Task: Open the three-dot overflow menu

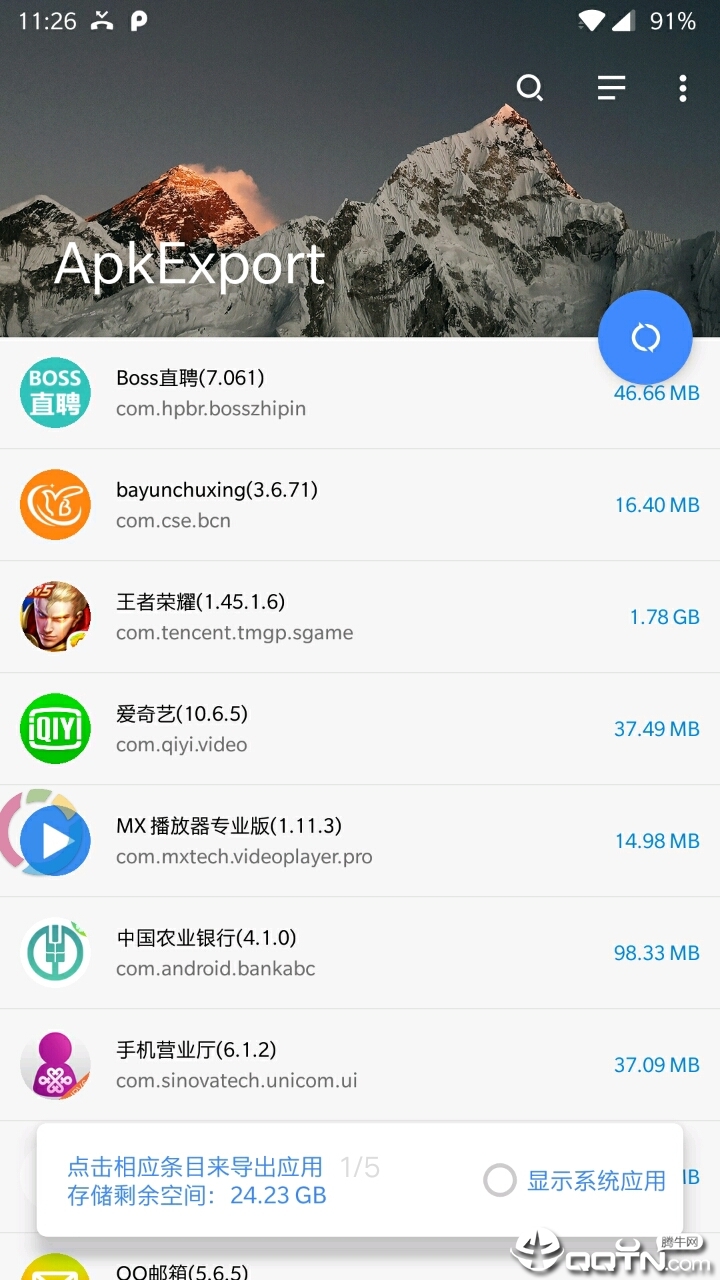Action: 683,88
